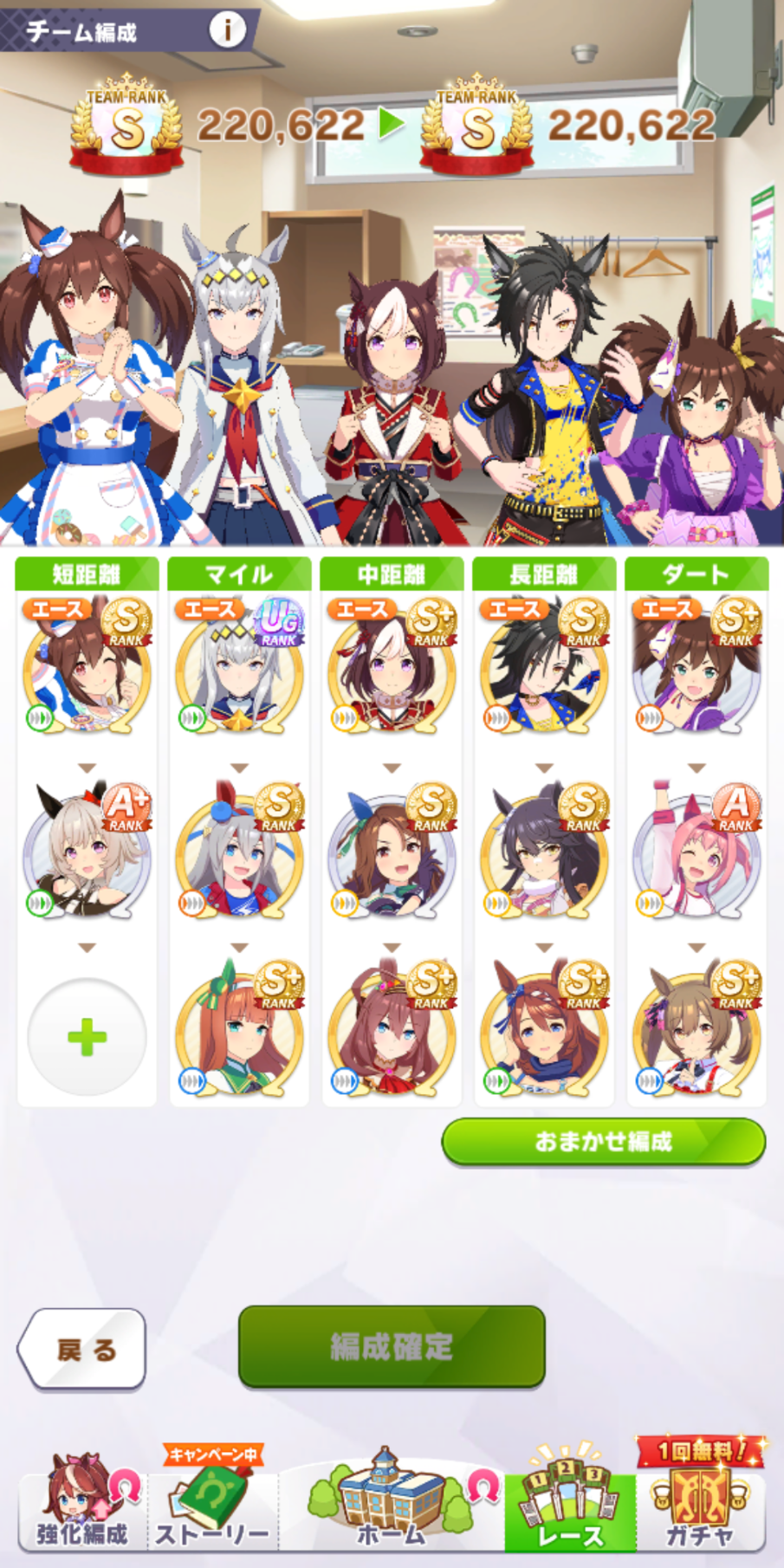784x1568 pixels.
Task: Add a third member to 短距離 slot
Action: click(87, 1037)
